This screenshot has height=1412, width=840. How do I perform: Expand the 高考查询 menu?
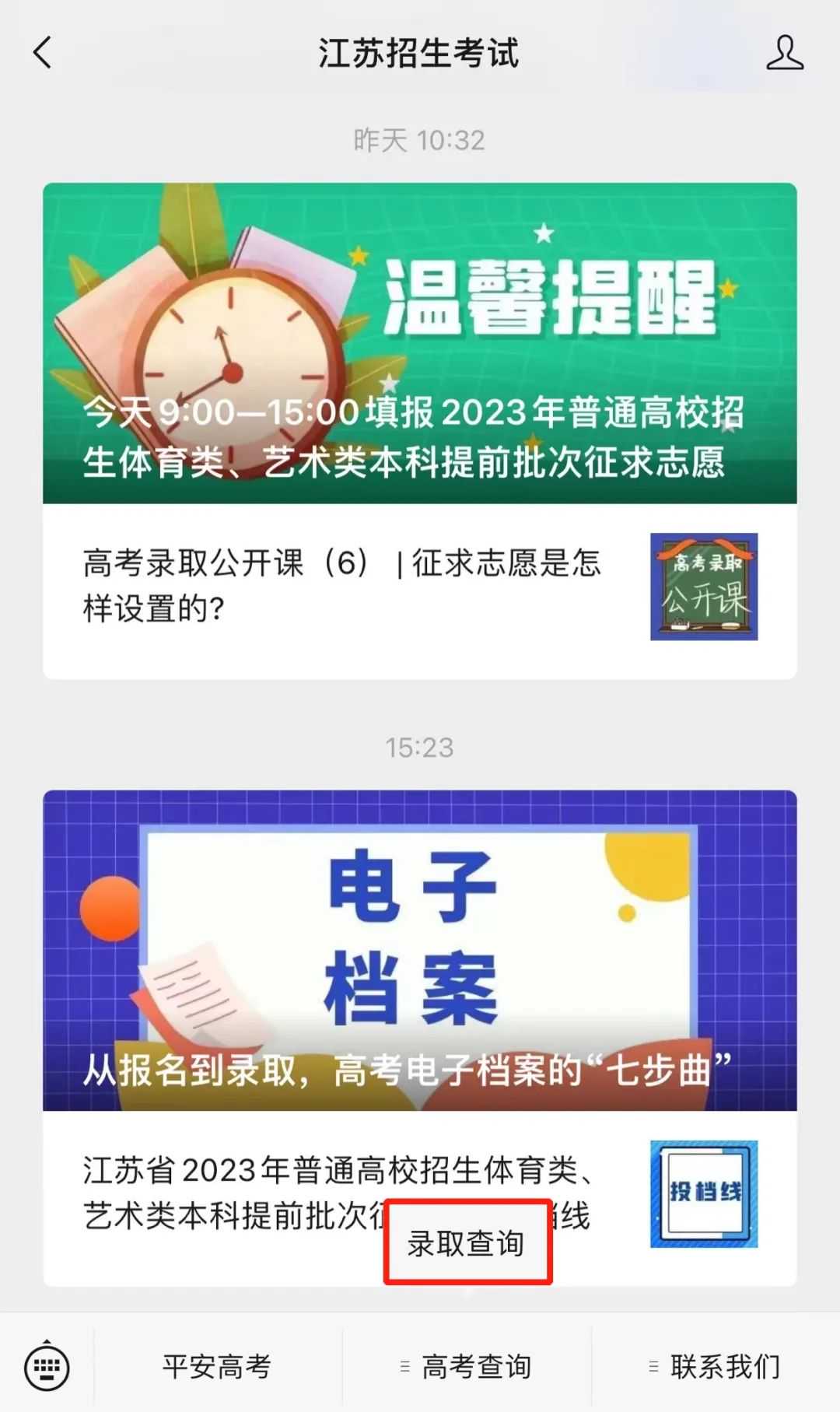467,1366
